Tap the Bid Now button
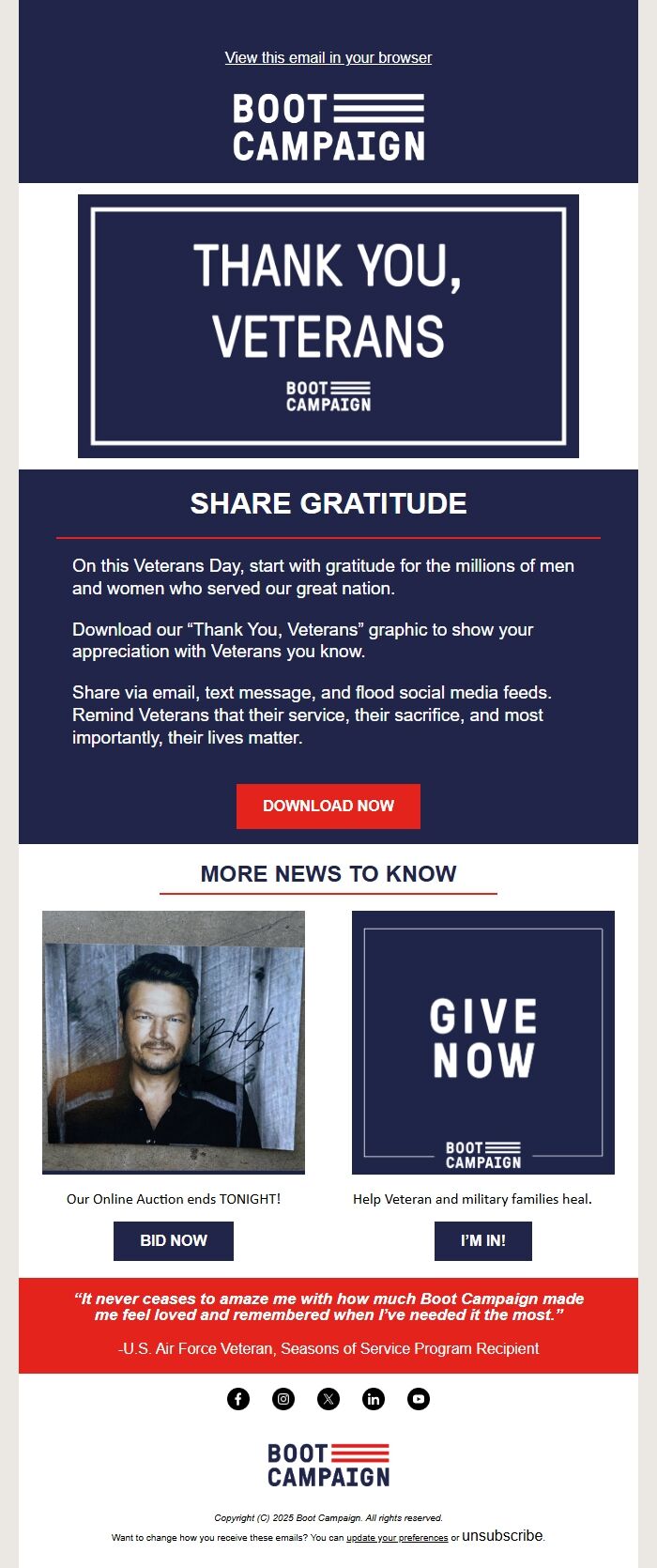This screenshot has width=657, height=1568. point(174,1240)
